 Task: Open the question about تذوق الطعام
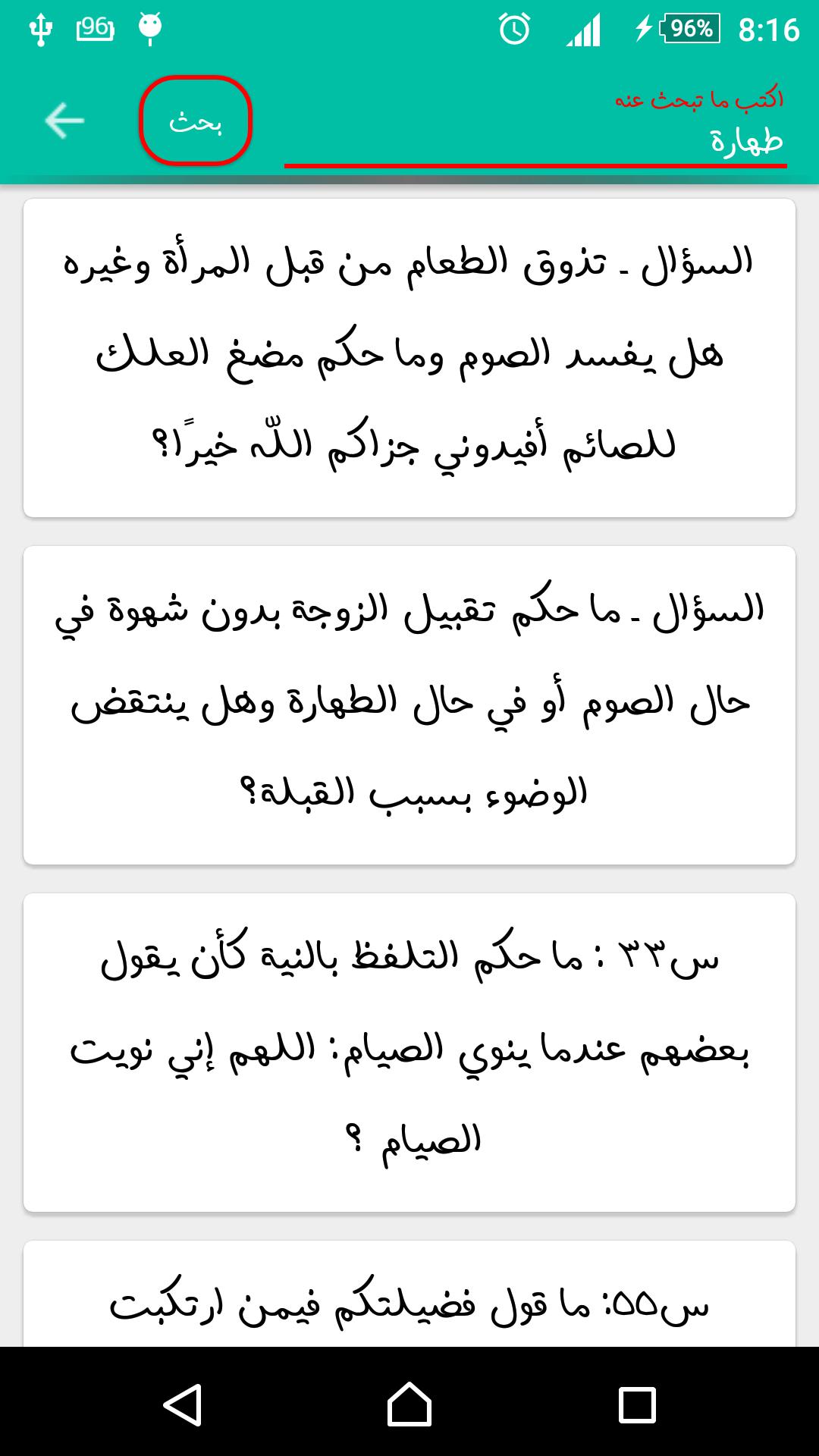pos(409,358)
